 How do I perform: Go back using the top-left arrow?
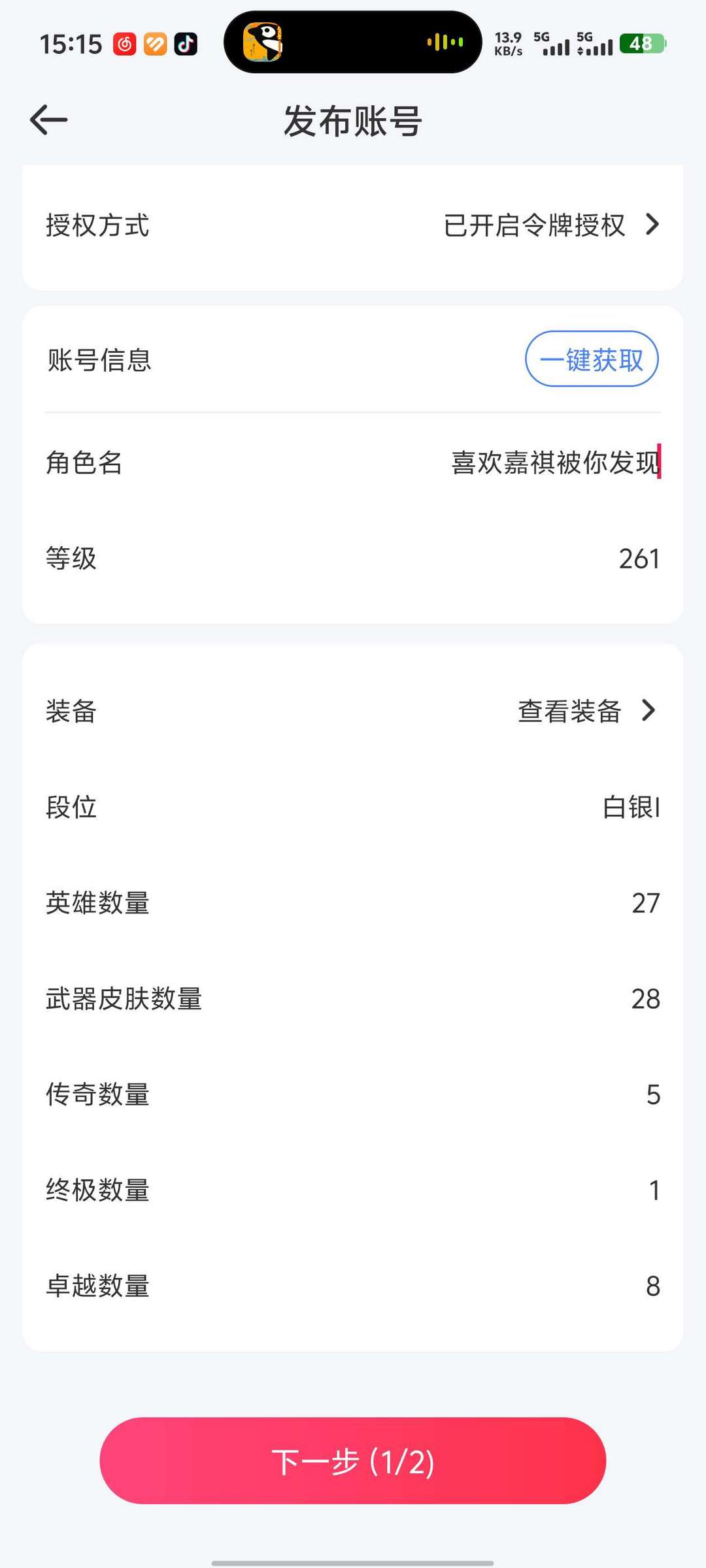(49, 120)
